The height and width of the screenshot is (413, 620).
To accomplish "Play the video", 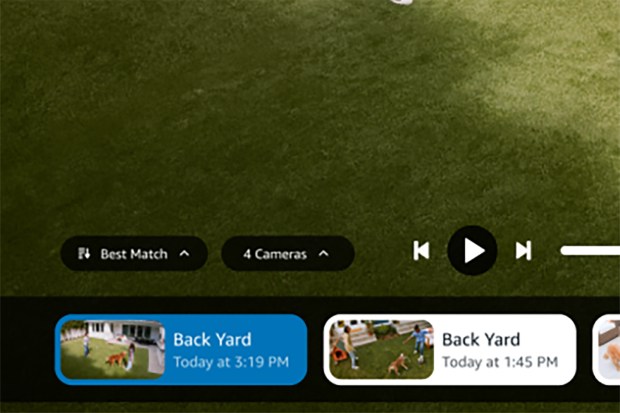I will [x=472, y=251].
